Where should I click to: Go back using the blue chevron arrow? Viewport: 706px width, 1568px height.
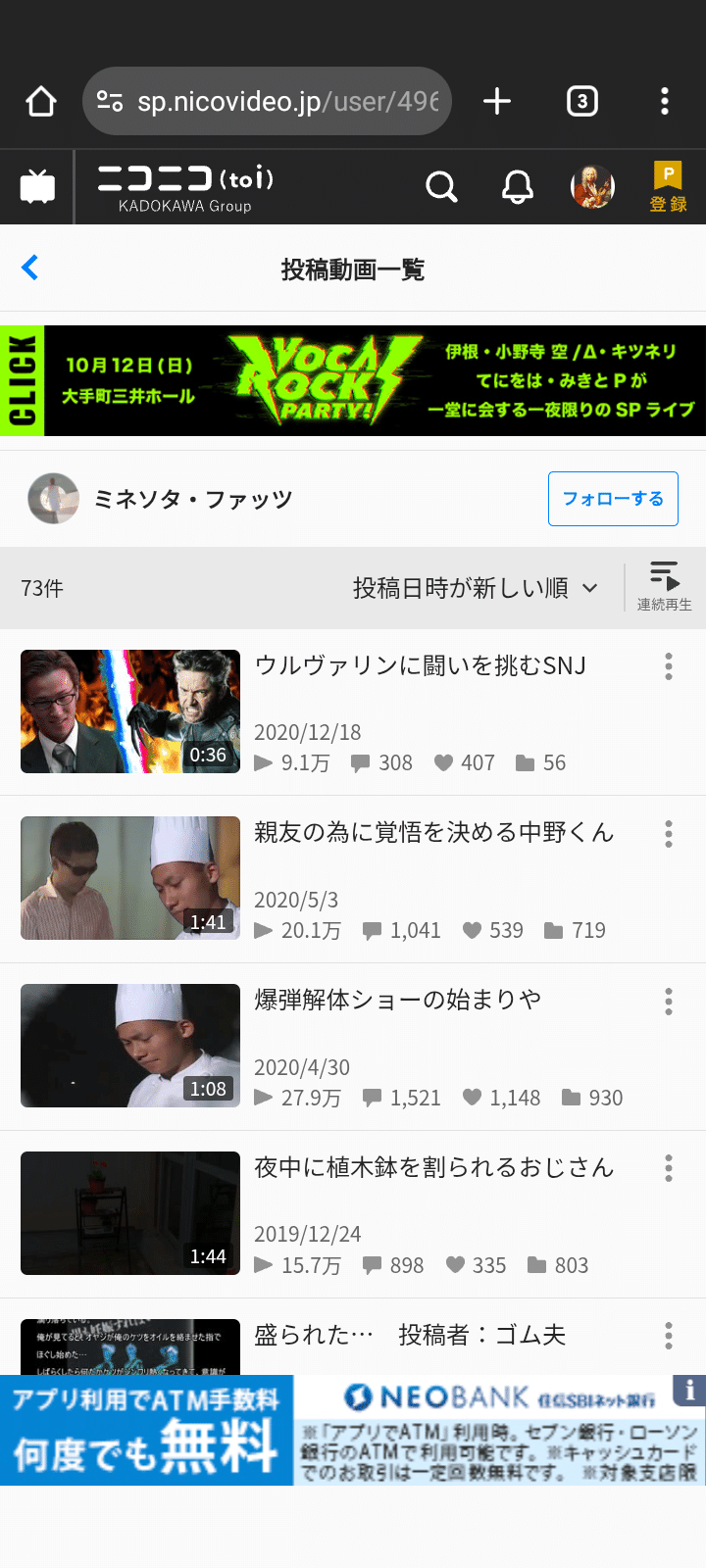tap(30, 268)
